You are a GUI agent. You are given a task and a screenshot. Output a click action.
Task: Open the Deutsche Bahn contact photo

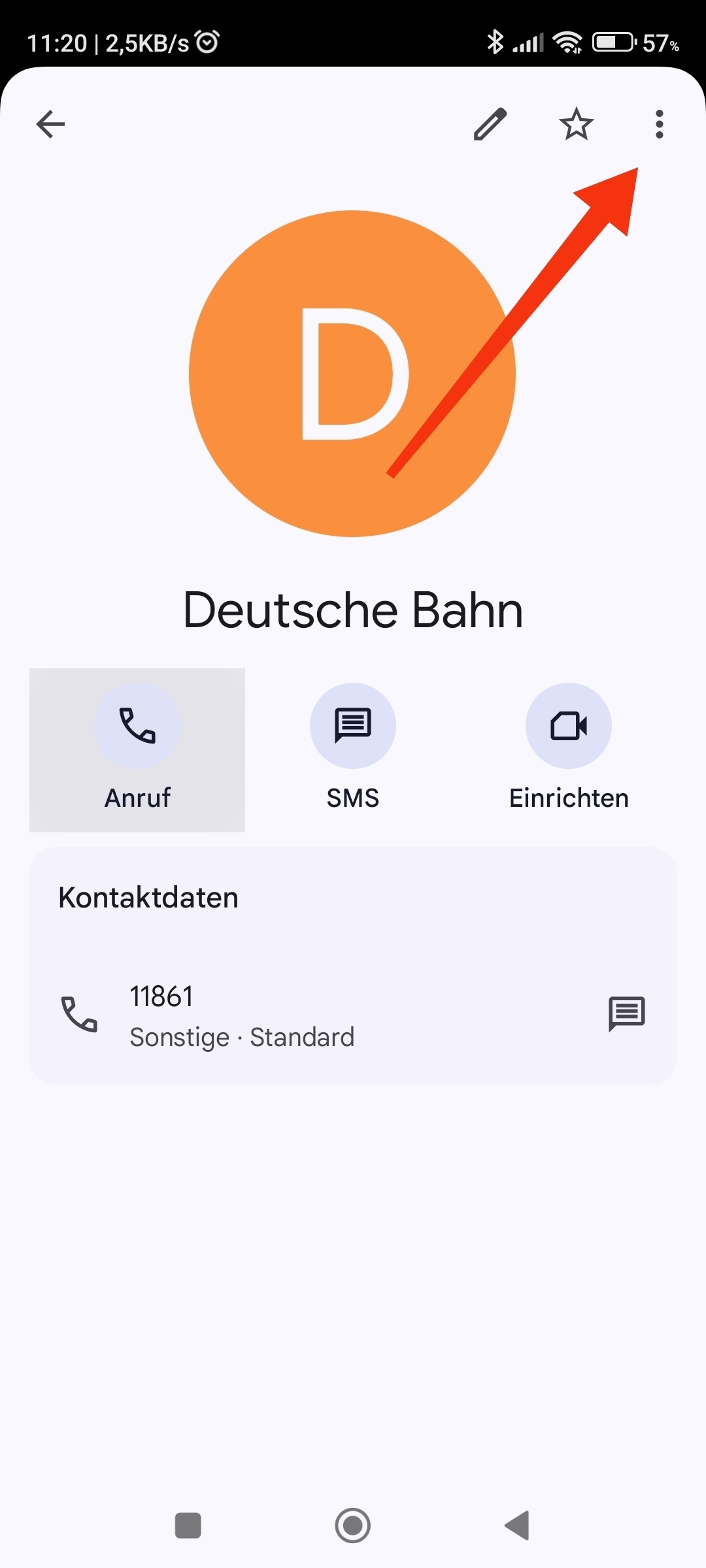click(352, 374)
